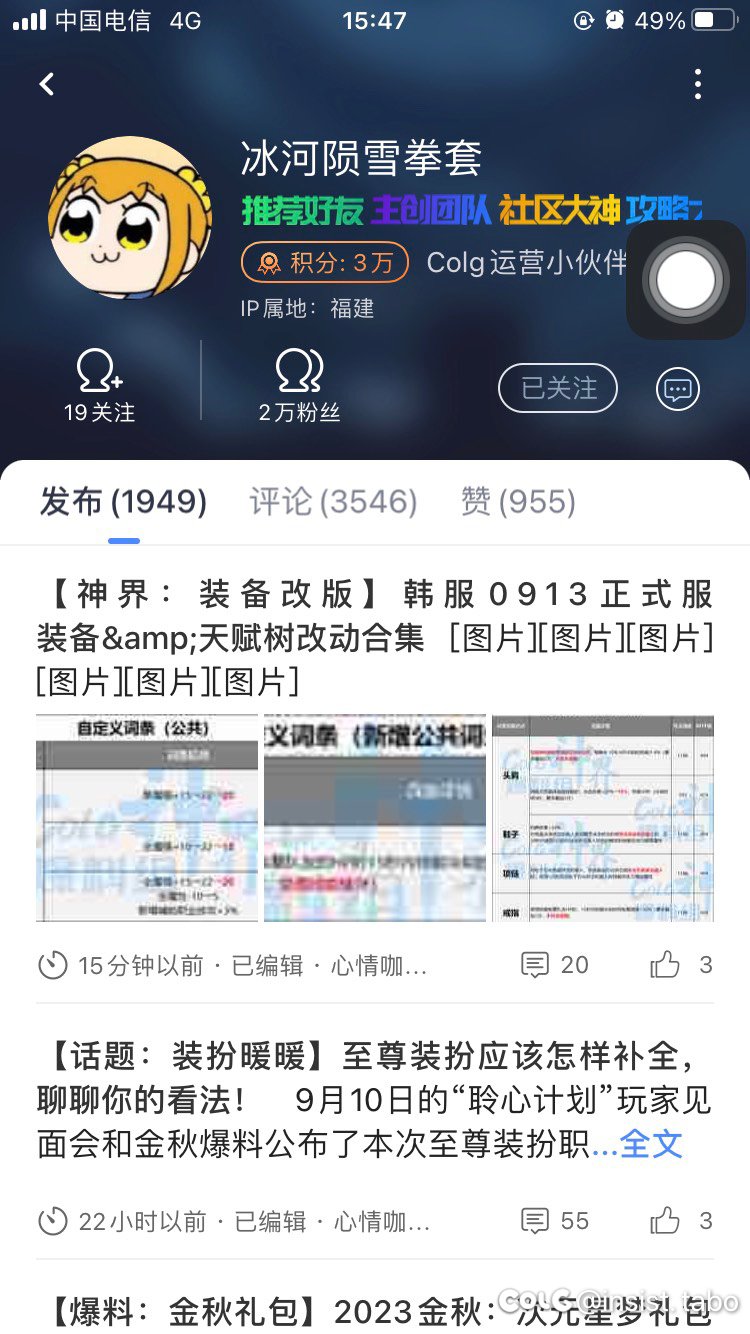Open the profile avatar picture
Image resolution: width=750 pixels, height=1334 pixels.
coord(130,218)
